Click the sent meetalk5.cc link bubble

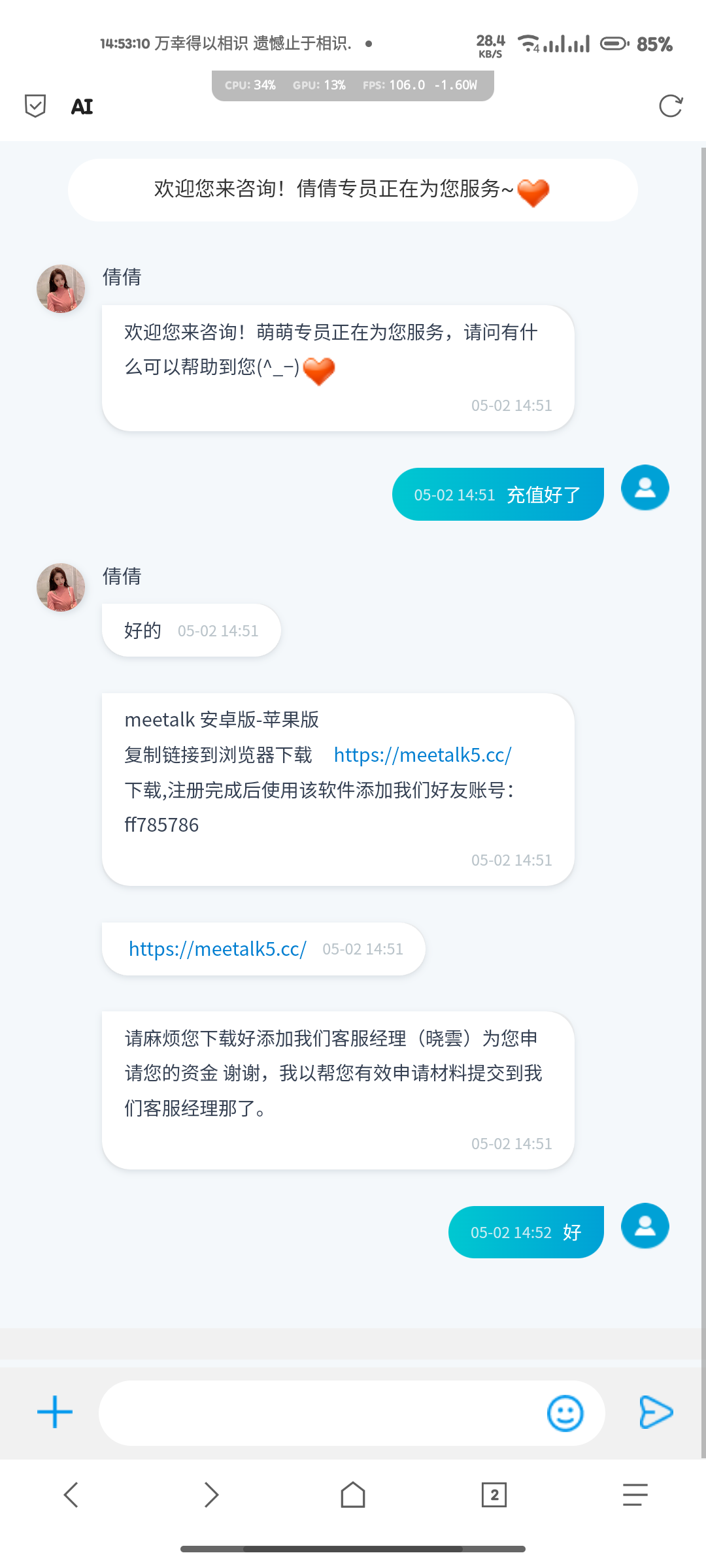pos(218,949)
